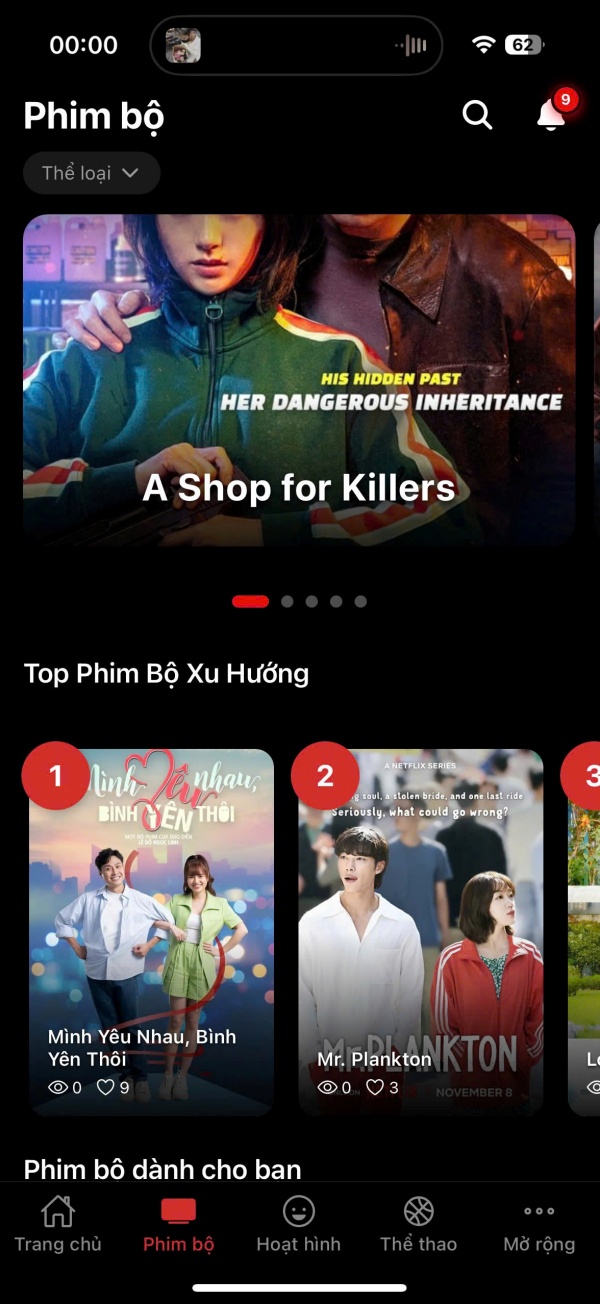
Task: Select the Phim bộ tab
Action: (179, 1224)
